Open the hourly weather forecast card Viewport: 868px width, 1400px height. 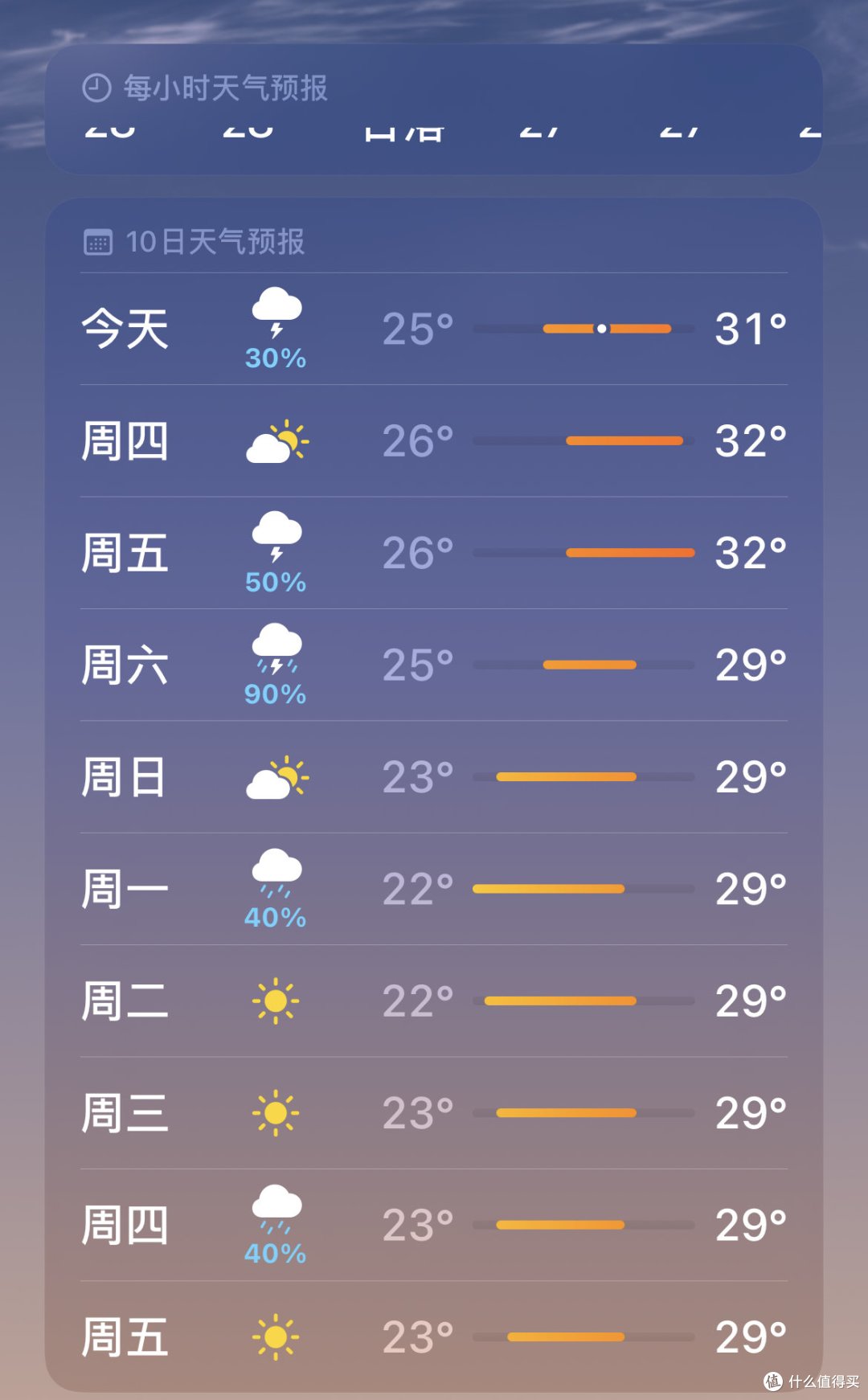[434, 109]
